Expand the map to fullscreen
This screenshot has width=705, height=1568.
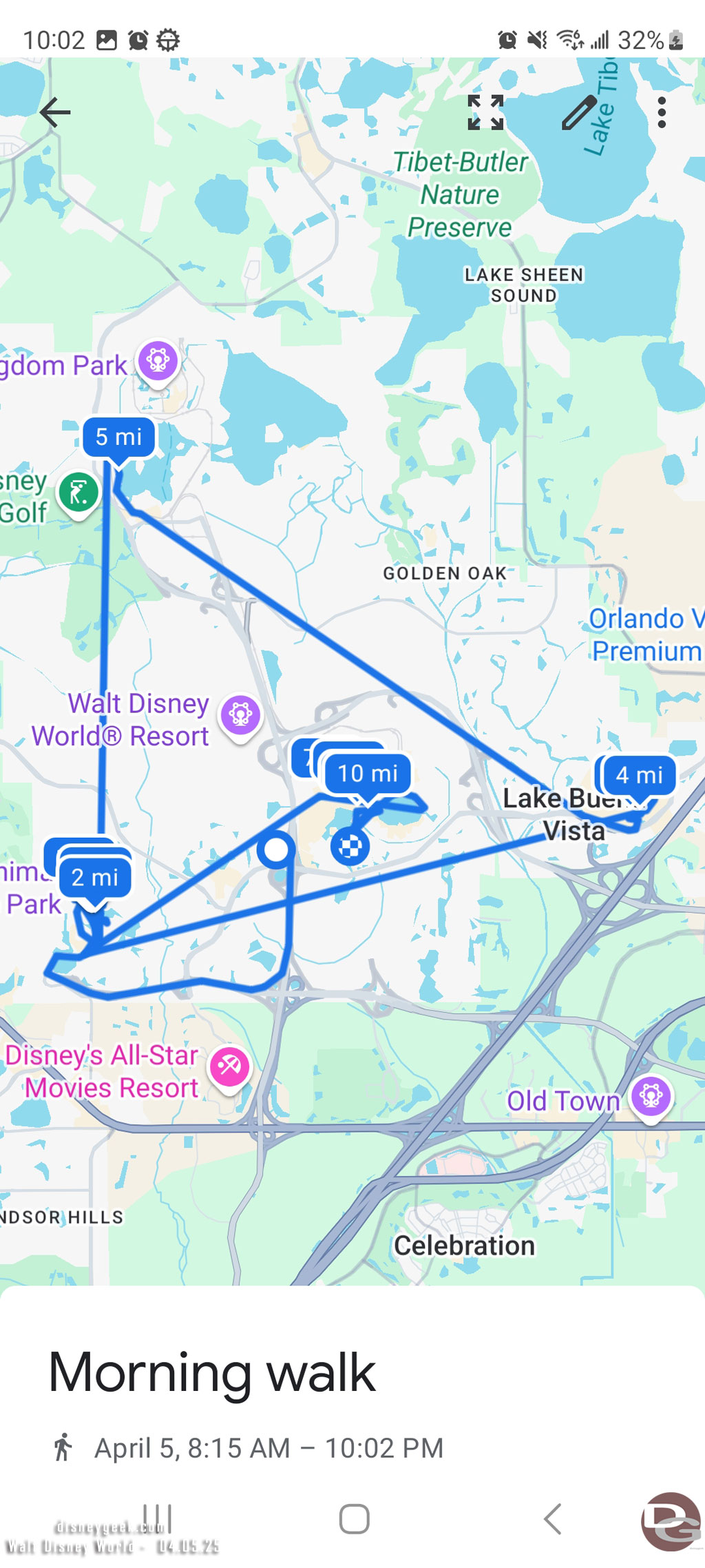(x=485, y=112)
